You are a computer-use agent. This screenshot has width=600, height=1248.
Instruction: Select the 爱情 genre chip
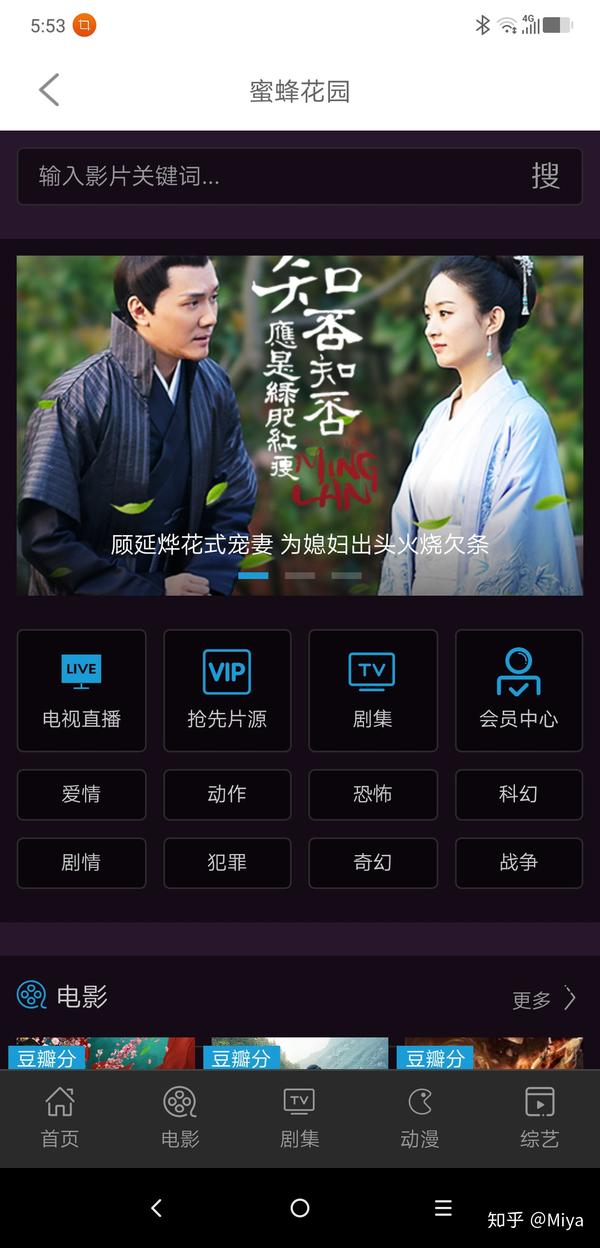click(81, 794)
